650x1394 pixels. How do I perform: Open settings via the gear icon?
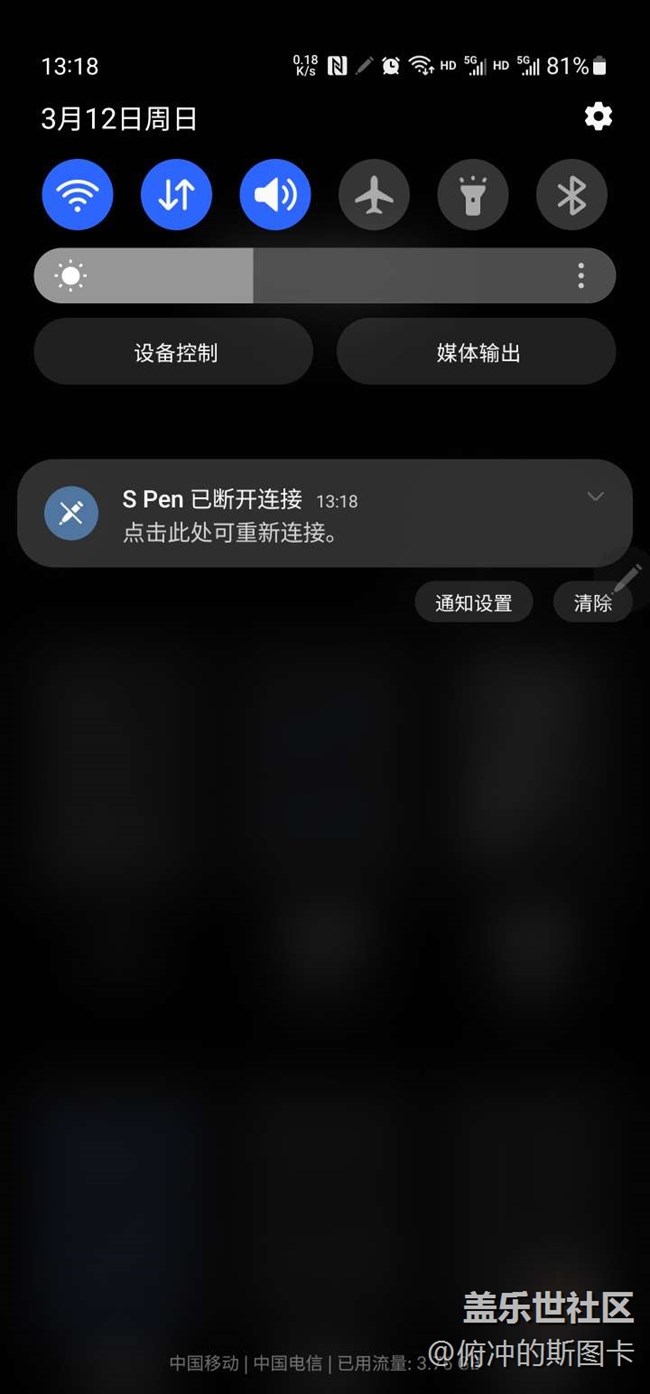pos(598,117)
